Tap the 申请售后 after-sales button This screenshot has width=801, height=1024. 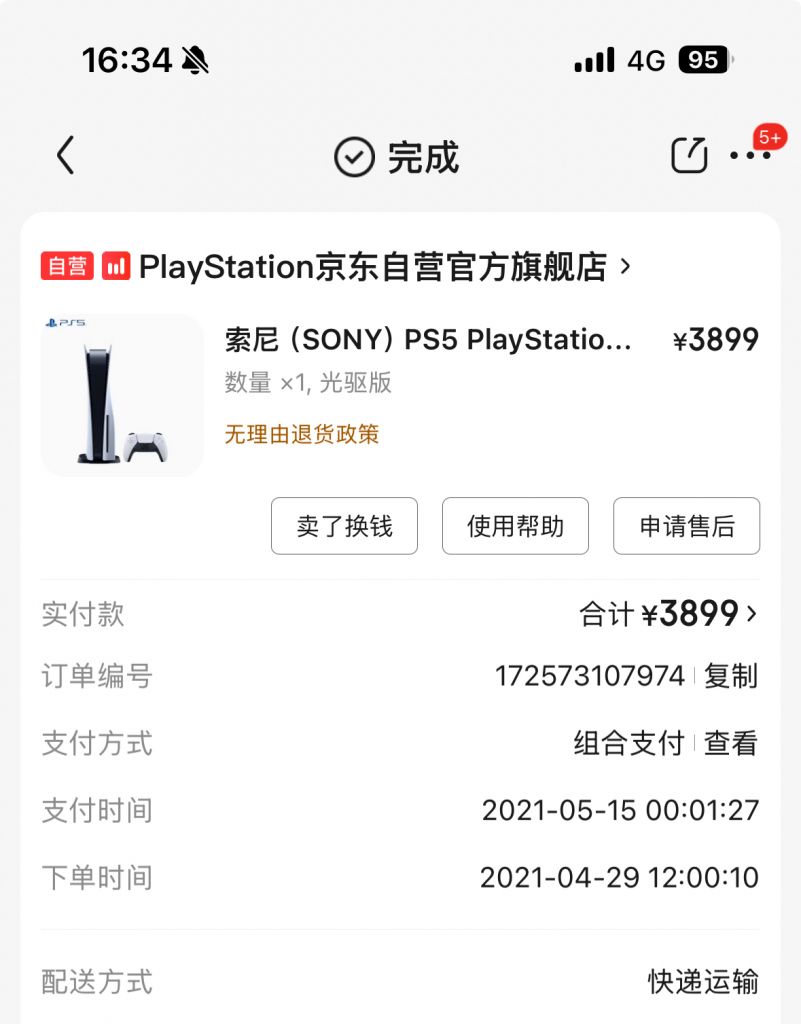click(686, 525)
